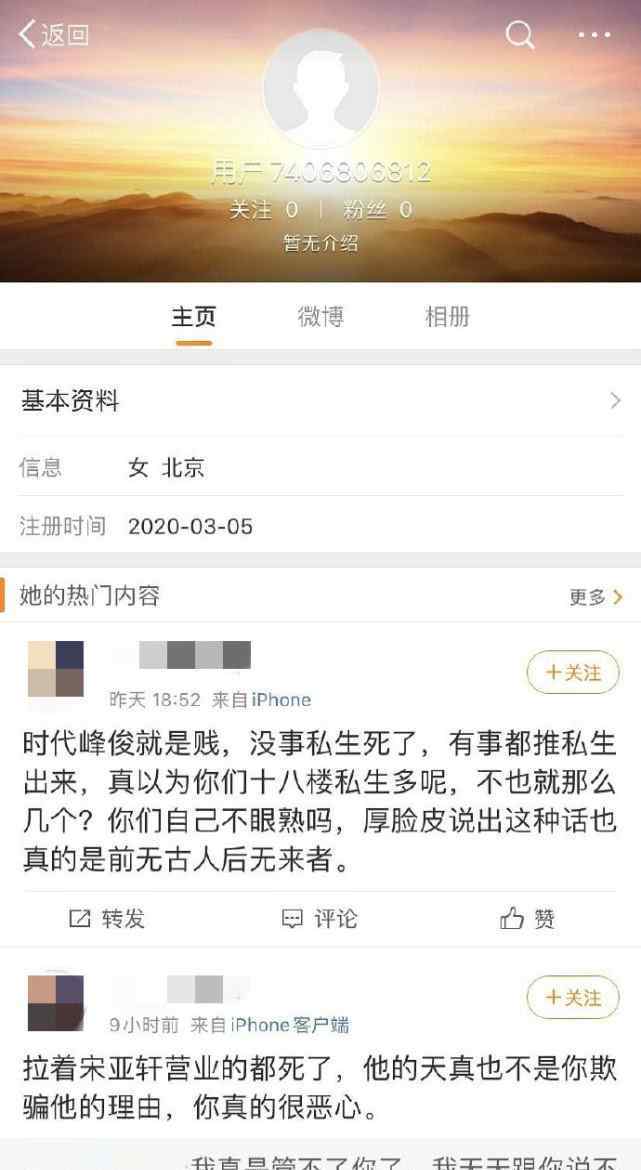The width and height of the screenshot is (641, 1170).
Task: Switch to the 微博 tab
Action: coord(321,317)
